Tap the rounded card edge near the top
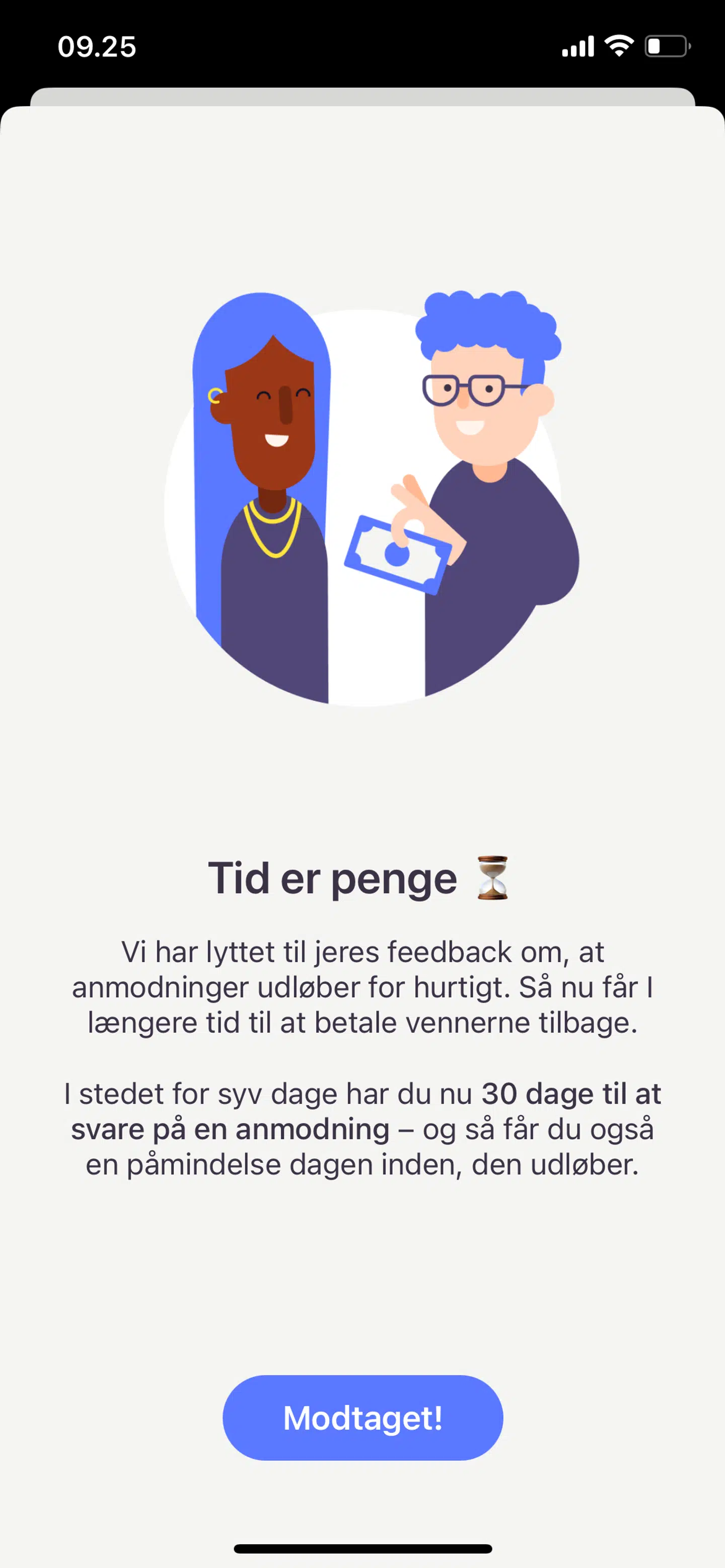 pos(362,113)
